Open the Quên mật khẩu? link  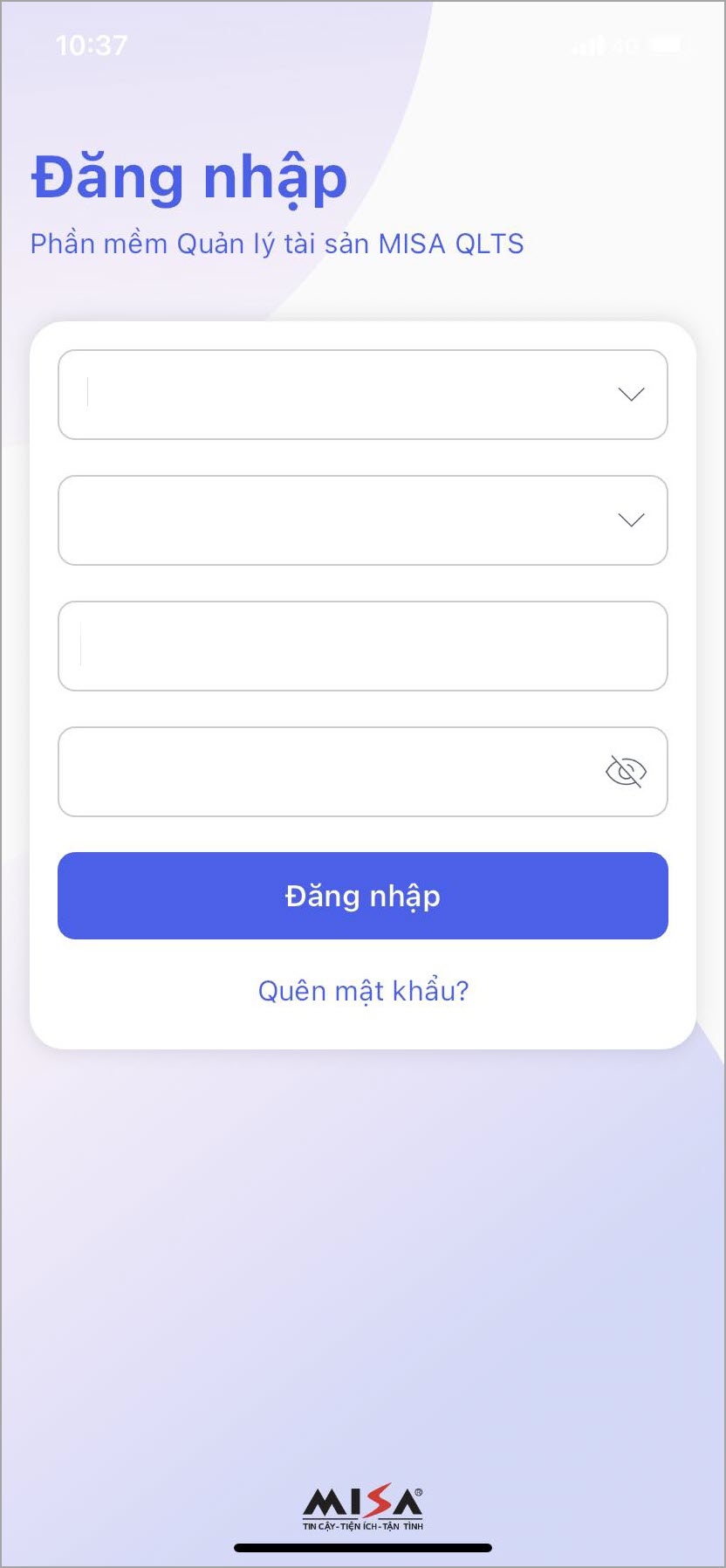tap(363, 991)
